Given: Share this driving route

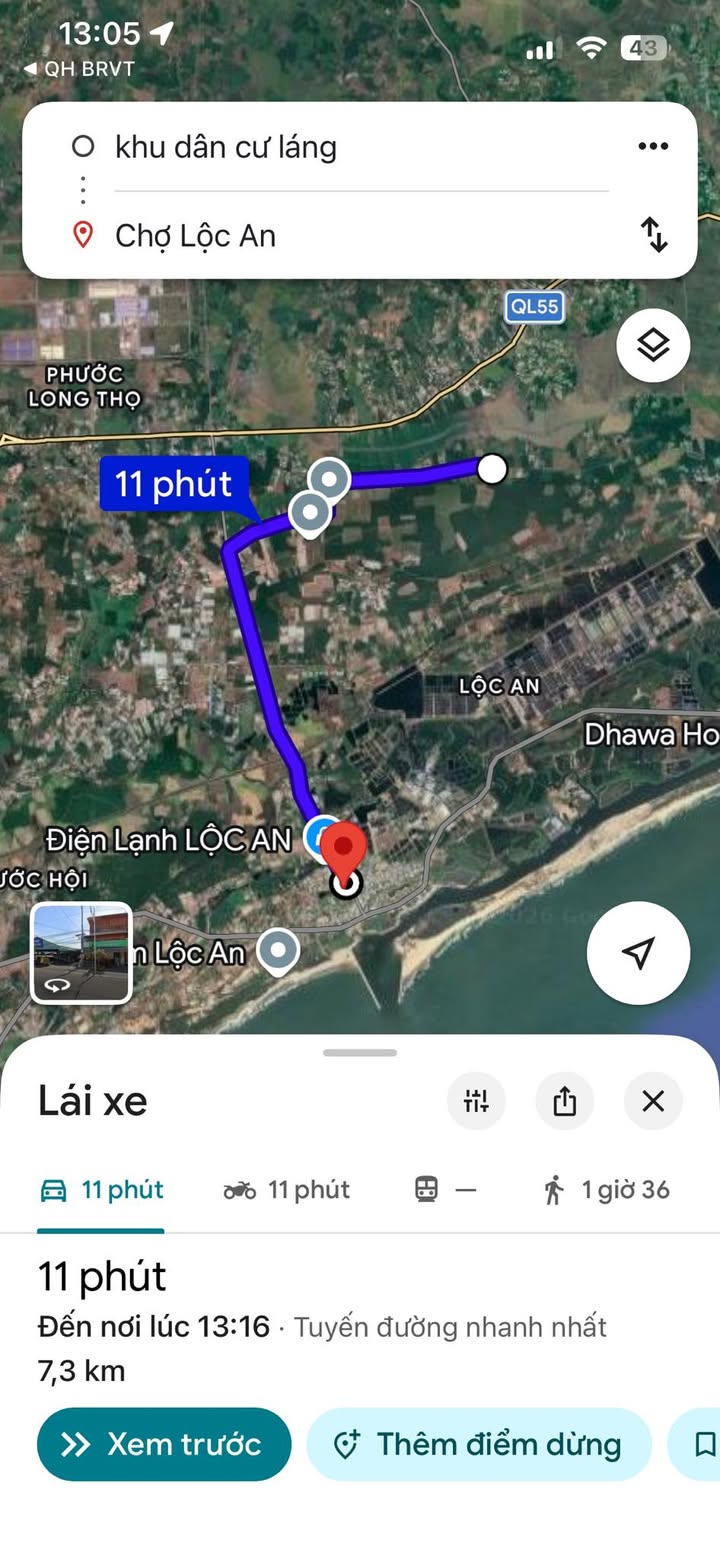Looking at the screenshot, I should (x=565, y=1101).
